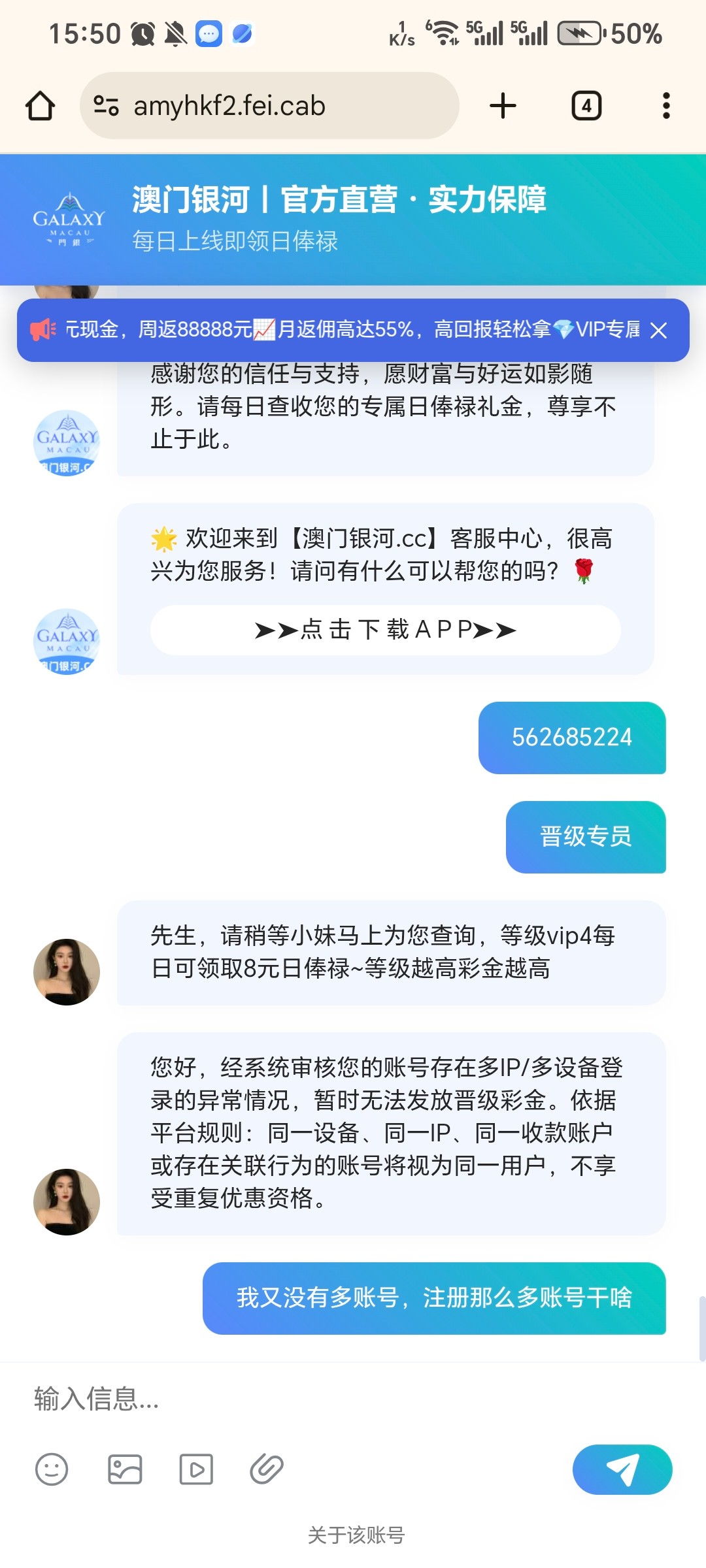This screenshot has height=1568, width=706.
Task: Attach an image to the chat
Action: (x=125, y=1469)
